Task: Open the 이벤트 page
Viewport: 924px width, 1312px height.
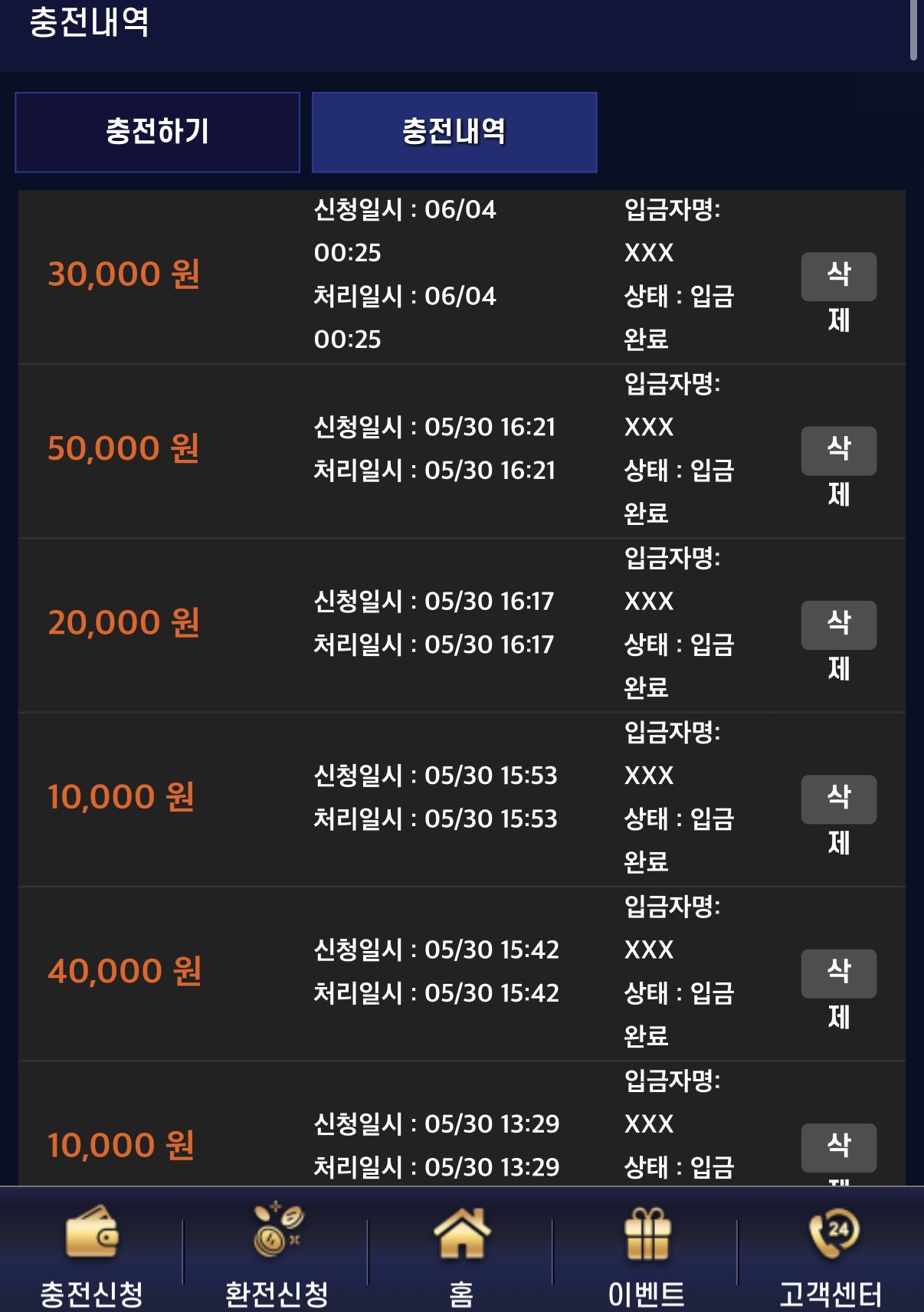Action: [646, 1253]
